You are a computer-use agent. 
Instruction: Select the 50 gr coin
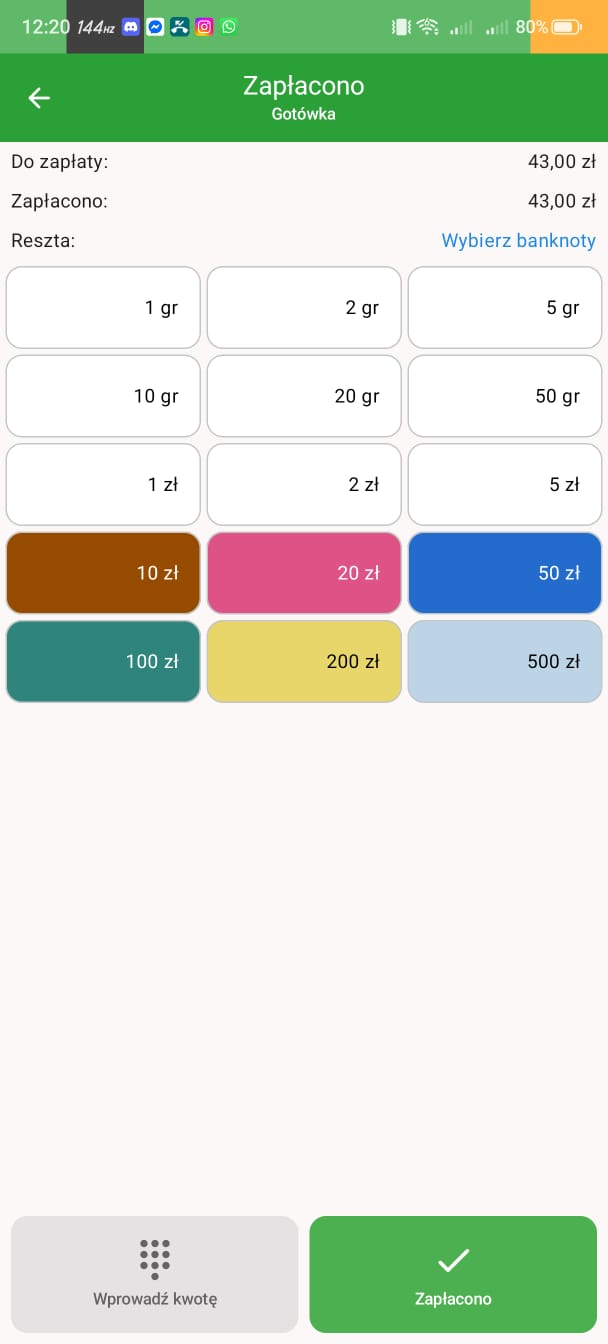(x=505, y=396)
